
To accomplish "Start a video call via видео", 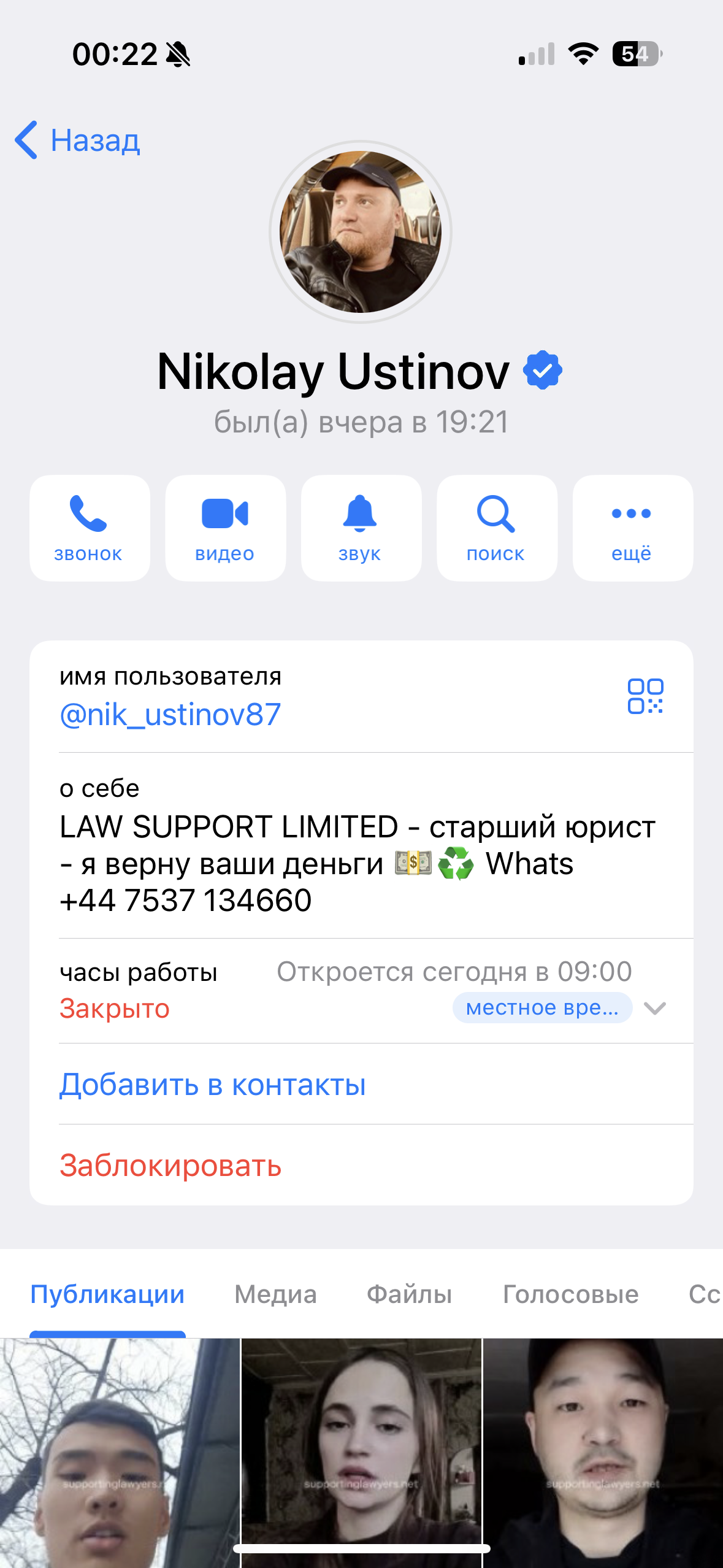I will tap(225, 528).
